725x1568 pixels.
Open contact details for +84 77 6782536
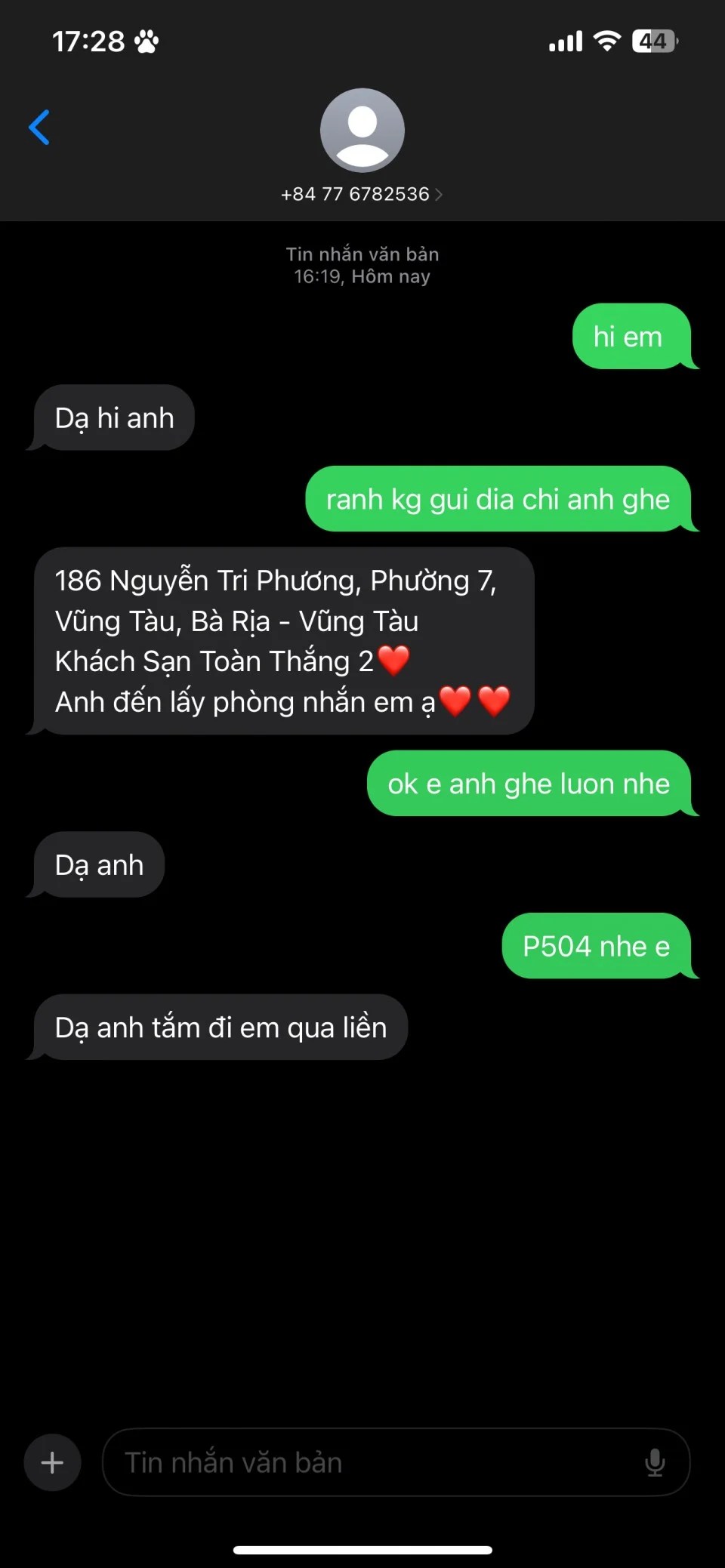click(x=362, y=194)
